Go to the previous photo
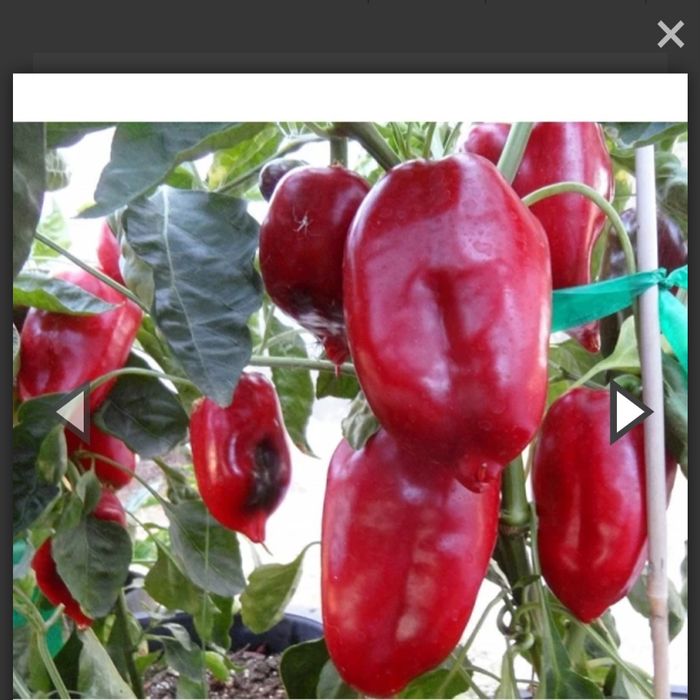Viewport: 700px width, 700px height. click(x=72, y=411)
